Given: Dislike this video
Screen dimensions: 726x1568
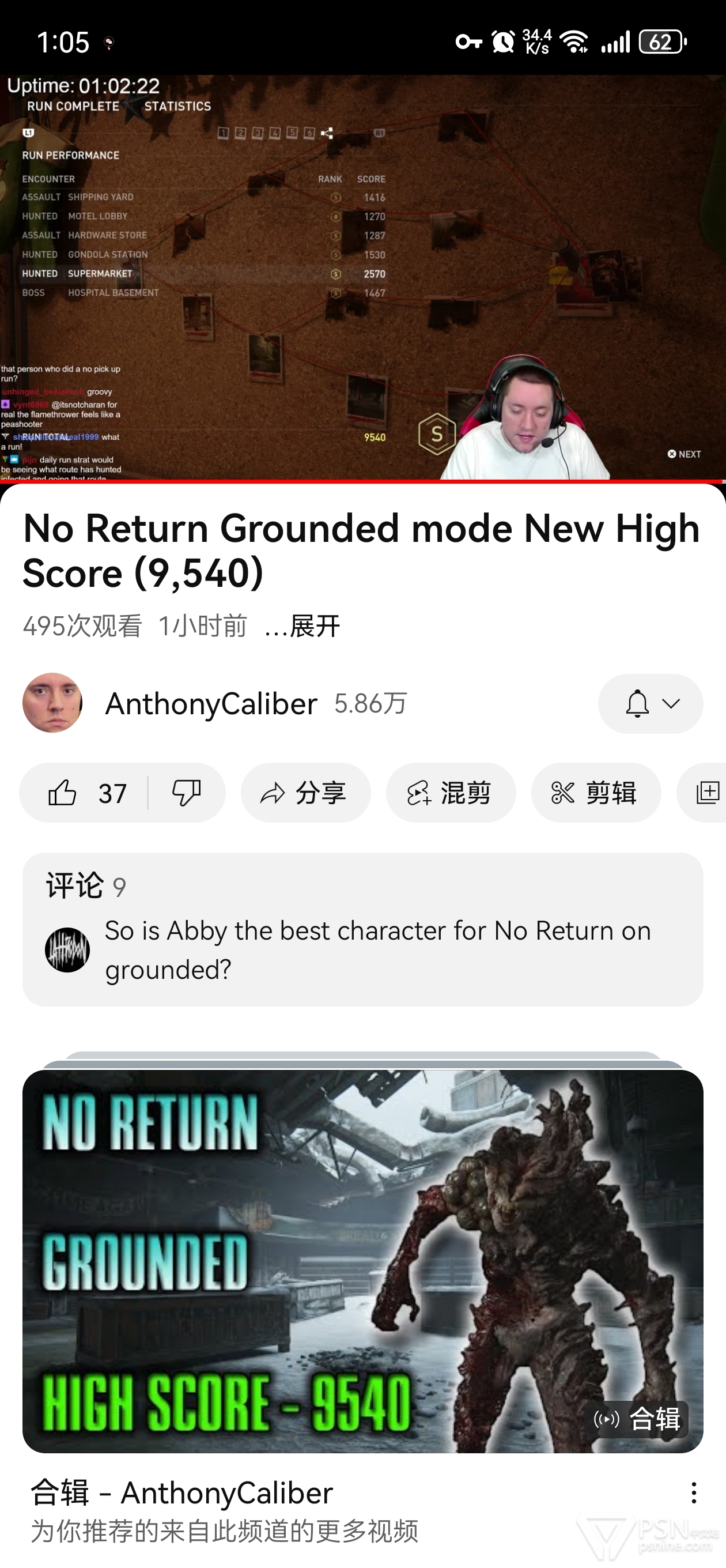Looking at the screenshot, I should 186,793.
